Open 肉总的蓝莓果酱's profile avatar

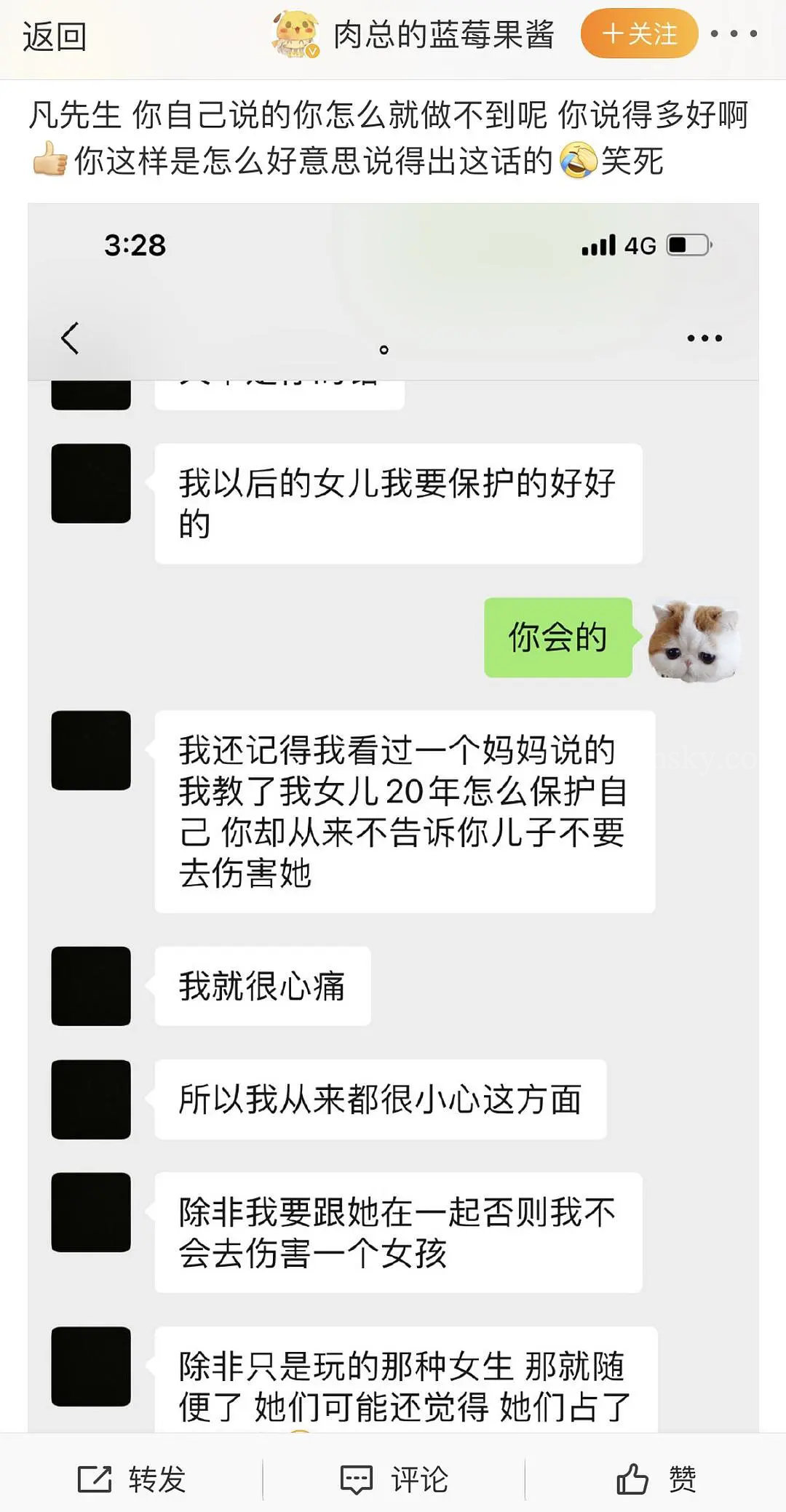click(295, 34)
